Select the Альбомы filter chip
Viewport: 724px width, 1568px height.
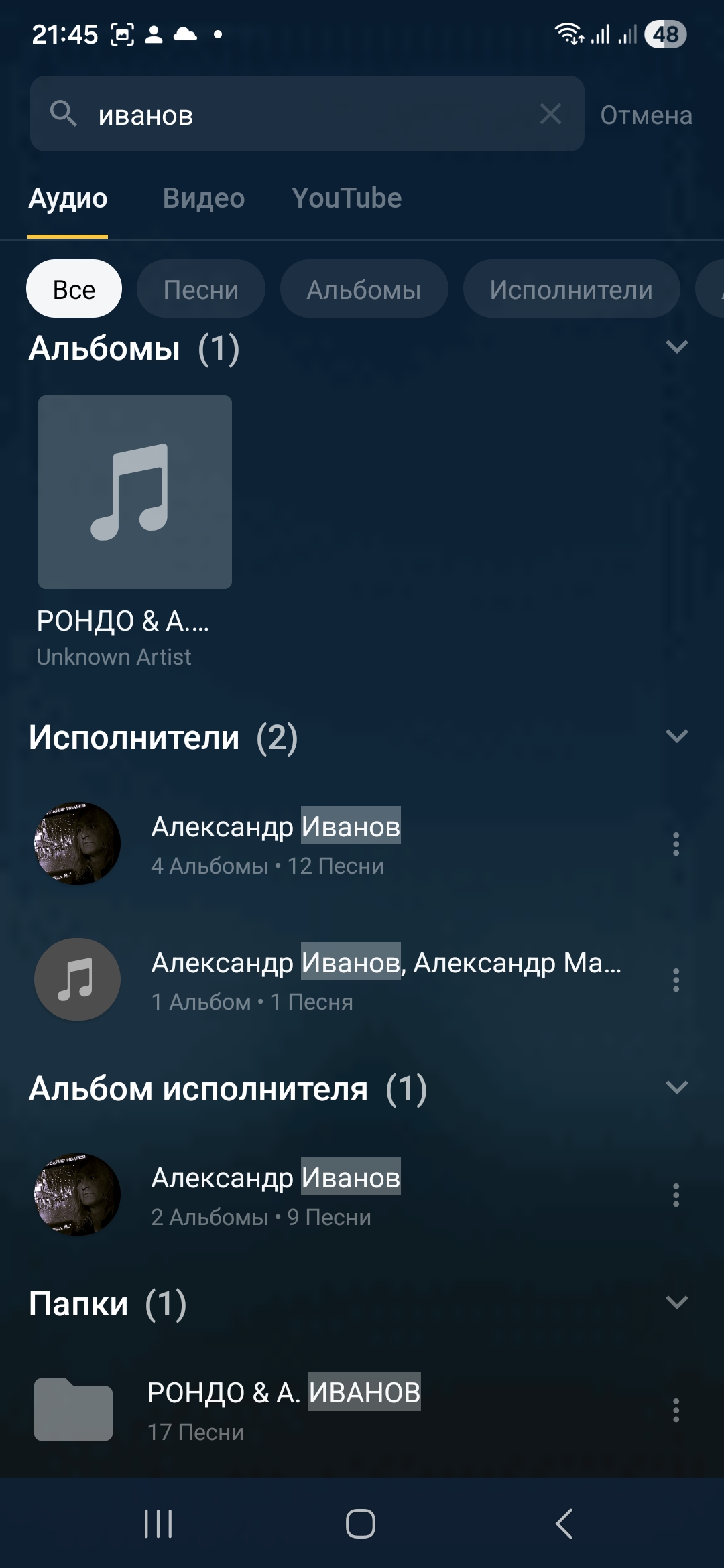pos(363,289)
